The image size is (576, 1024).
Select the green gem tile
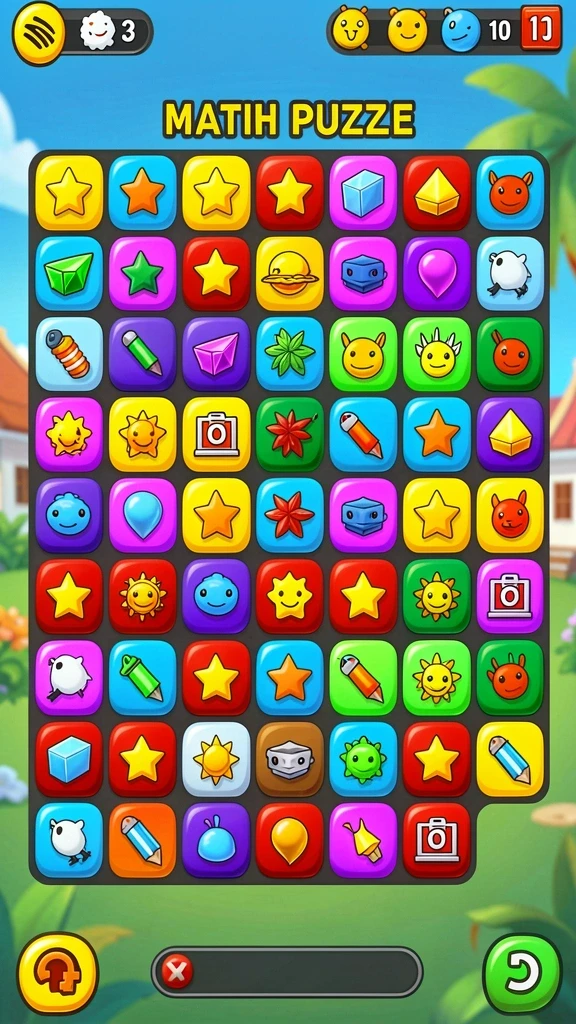pos(69,273)
